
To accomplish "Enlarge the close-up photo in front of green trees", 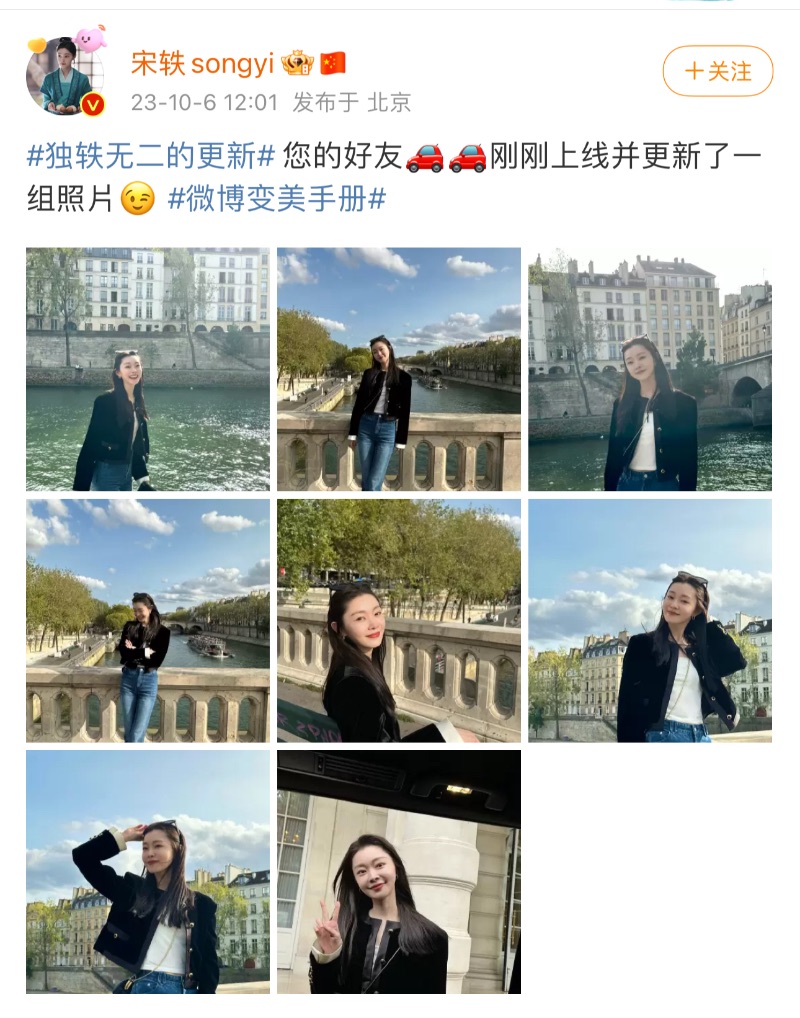I will [x=398, y=621].
